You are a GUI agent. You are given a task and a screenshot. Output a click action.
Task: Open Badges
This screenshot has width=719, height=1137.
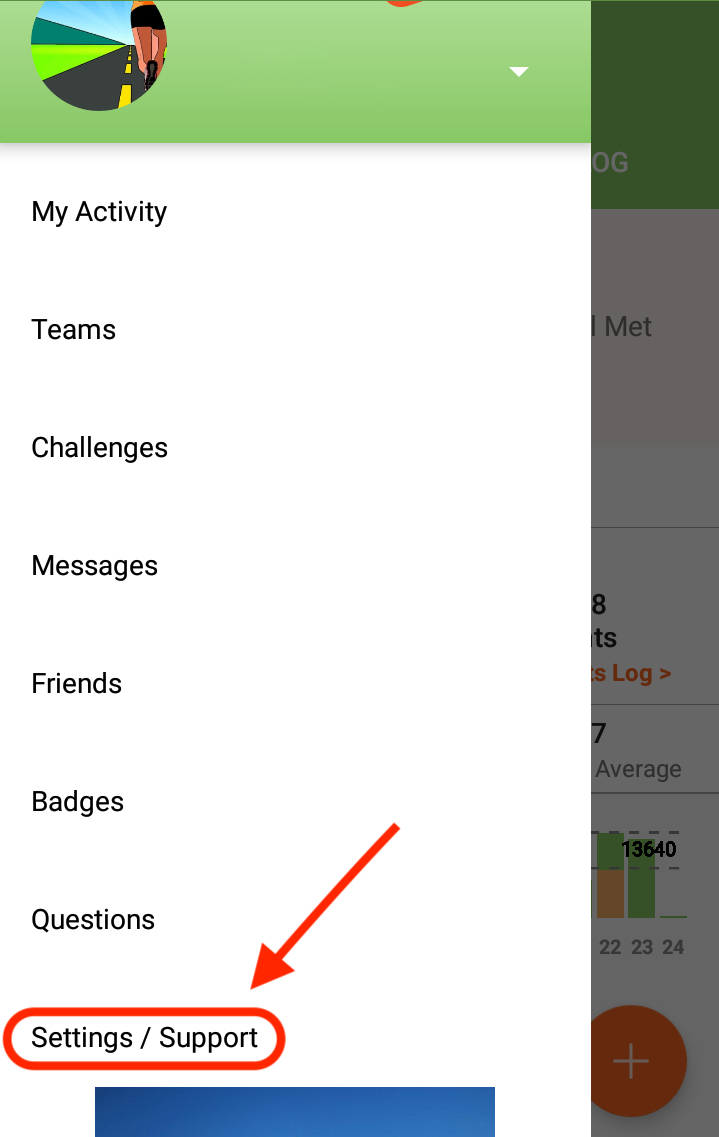(x=78, y=802)
